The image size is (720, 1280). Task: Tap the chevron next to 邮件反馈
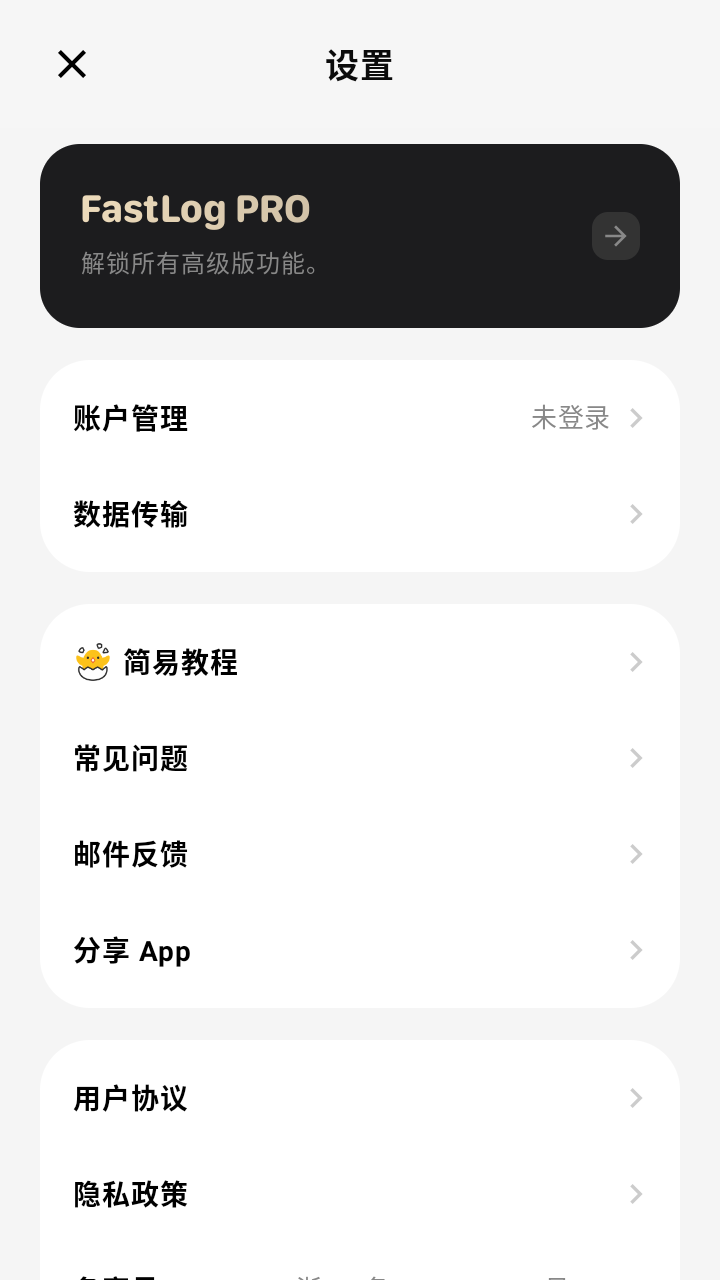(x=636, y=854)
